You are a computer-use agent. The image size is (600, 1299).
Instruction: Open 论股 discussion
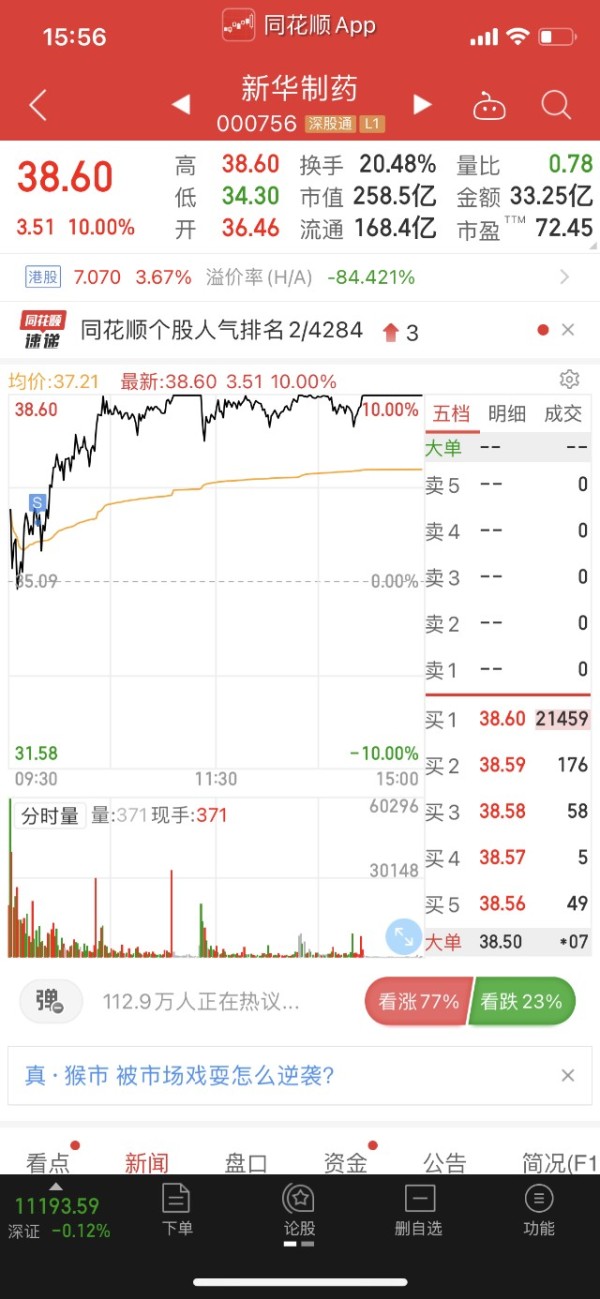299,1210
